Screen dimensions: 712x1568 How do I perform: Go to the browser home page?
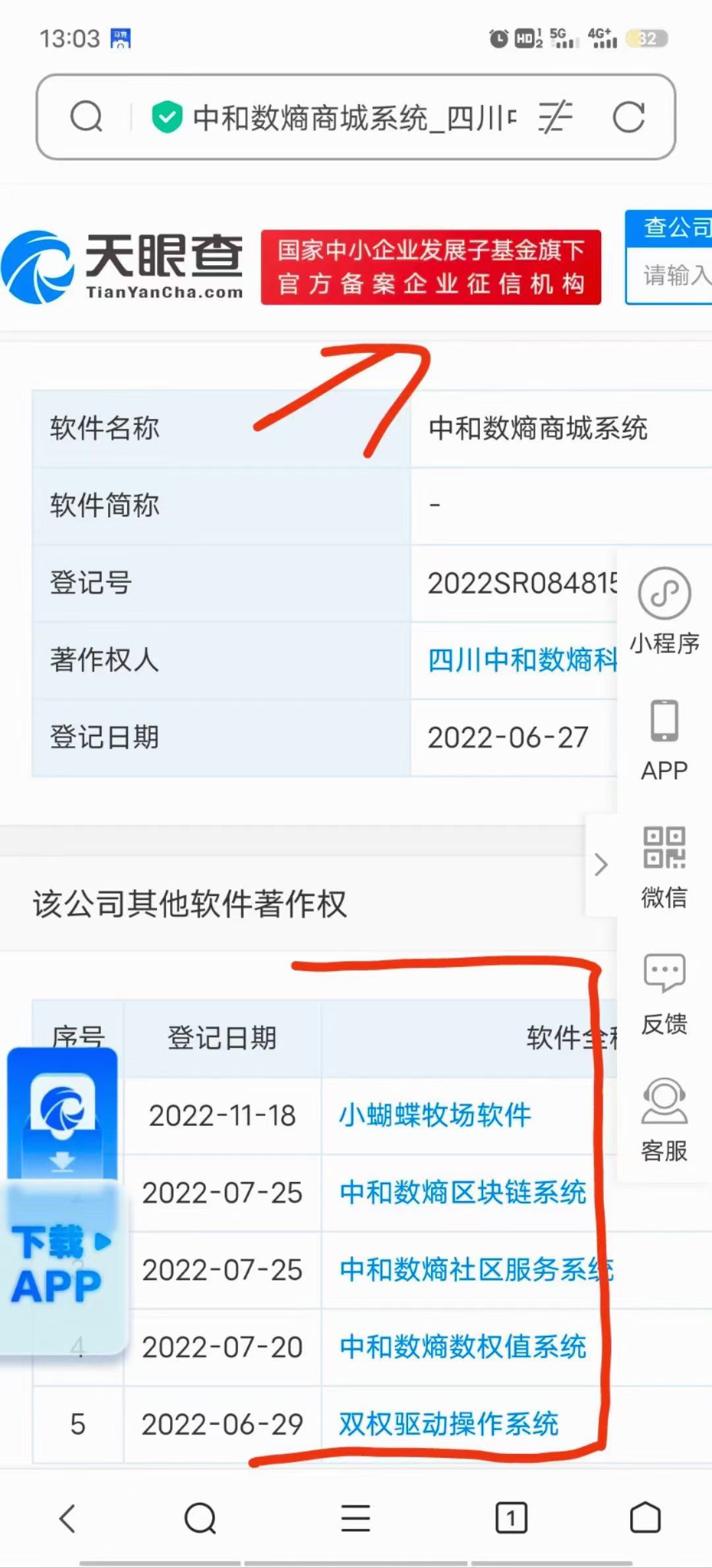point(645,1519)
